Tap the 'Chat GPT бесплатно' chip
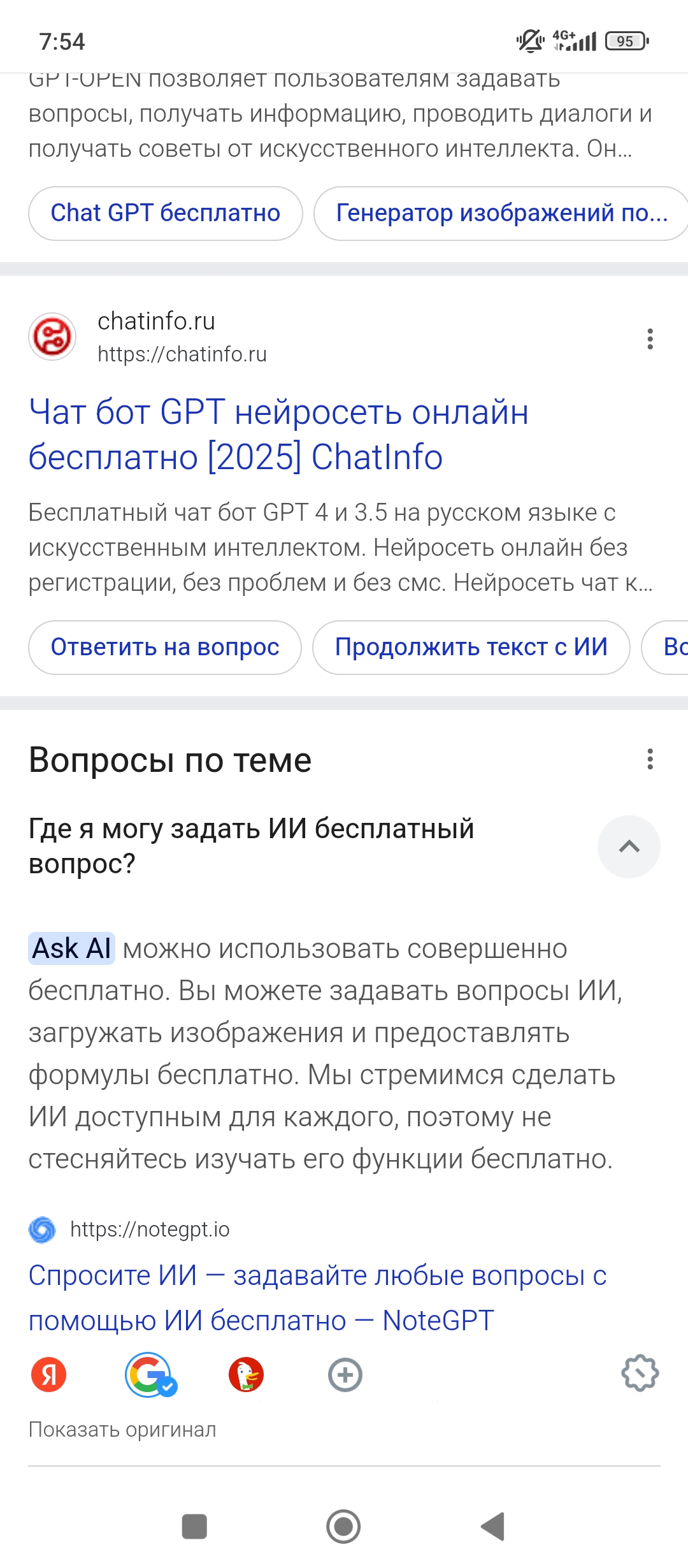The width and height of the screenshot is (688, 1568). coord(165,213)
